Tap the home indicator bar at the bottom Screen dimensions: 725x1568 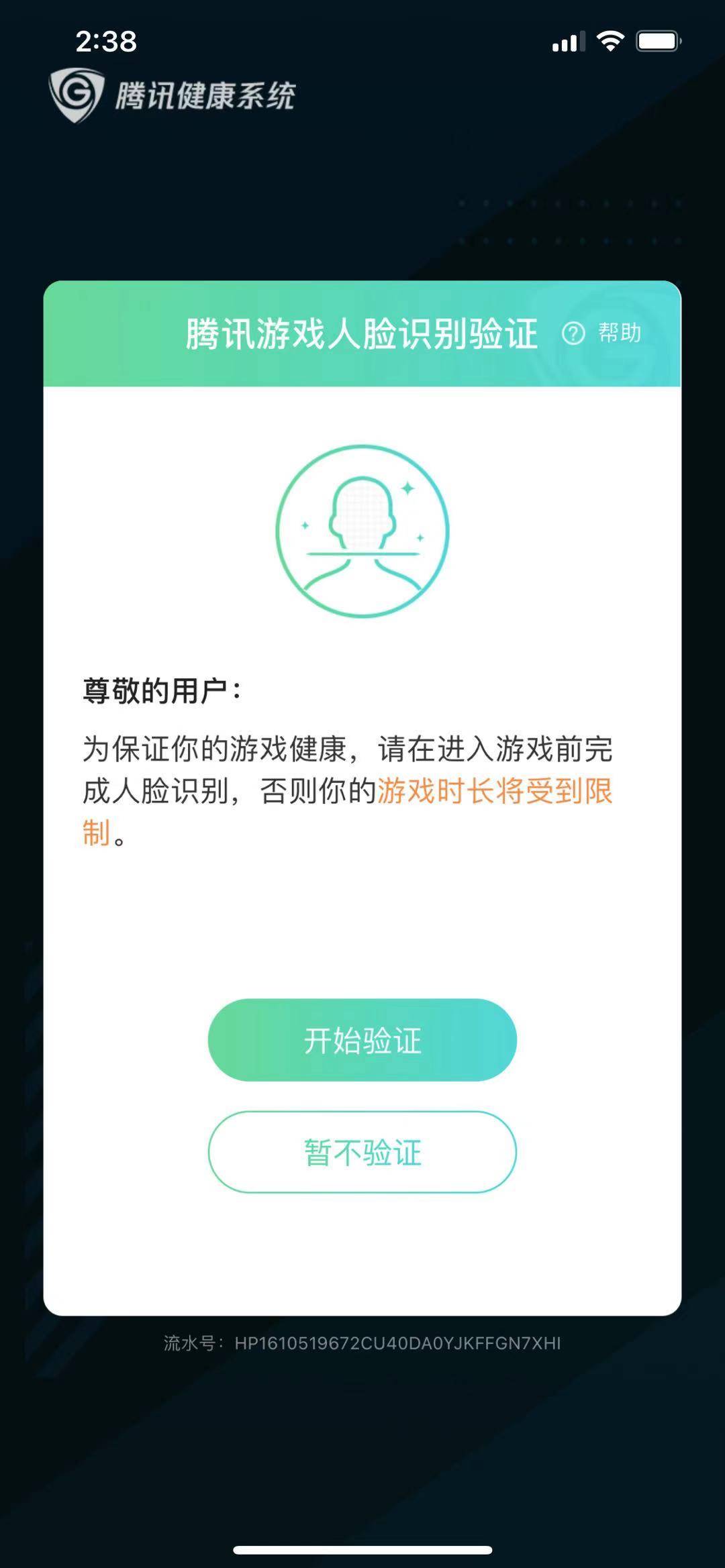362,1550
